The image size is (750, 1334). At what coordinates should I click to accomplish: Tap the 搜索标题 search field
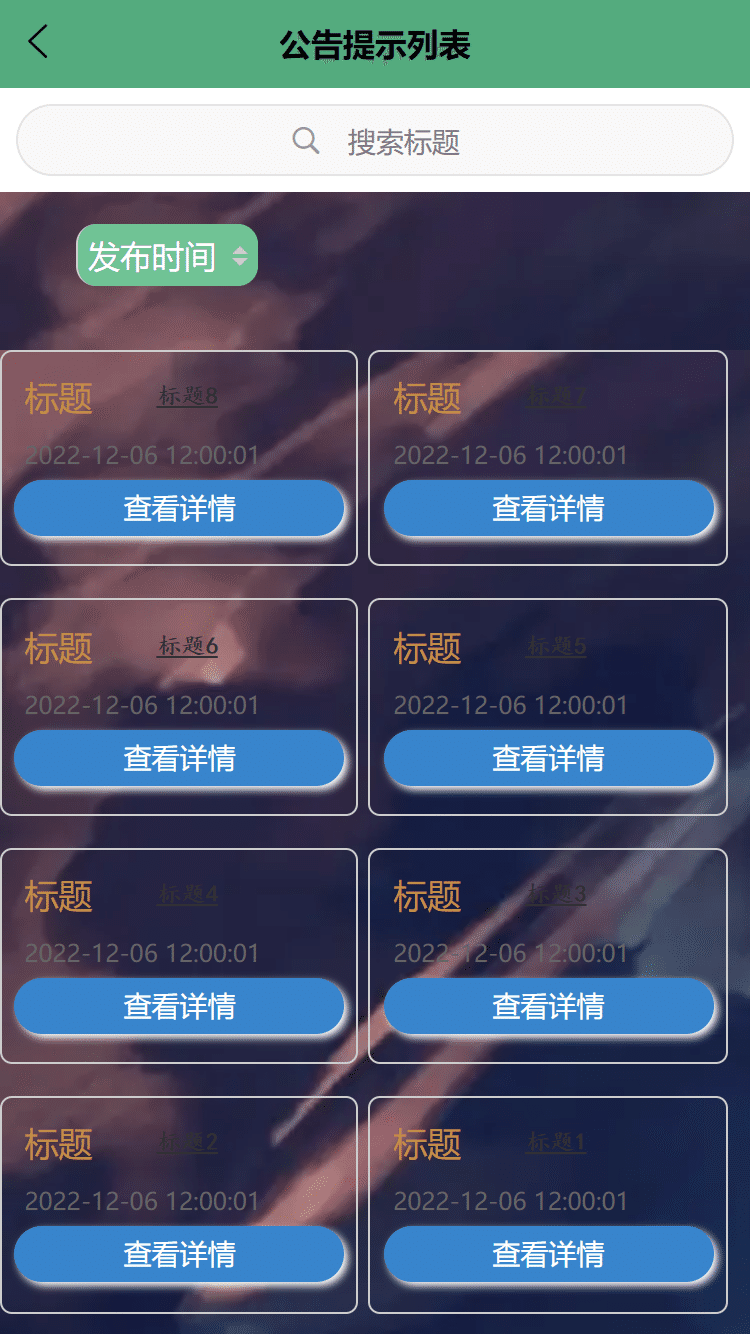click(x=375, y=141)
